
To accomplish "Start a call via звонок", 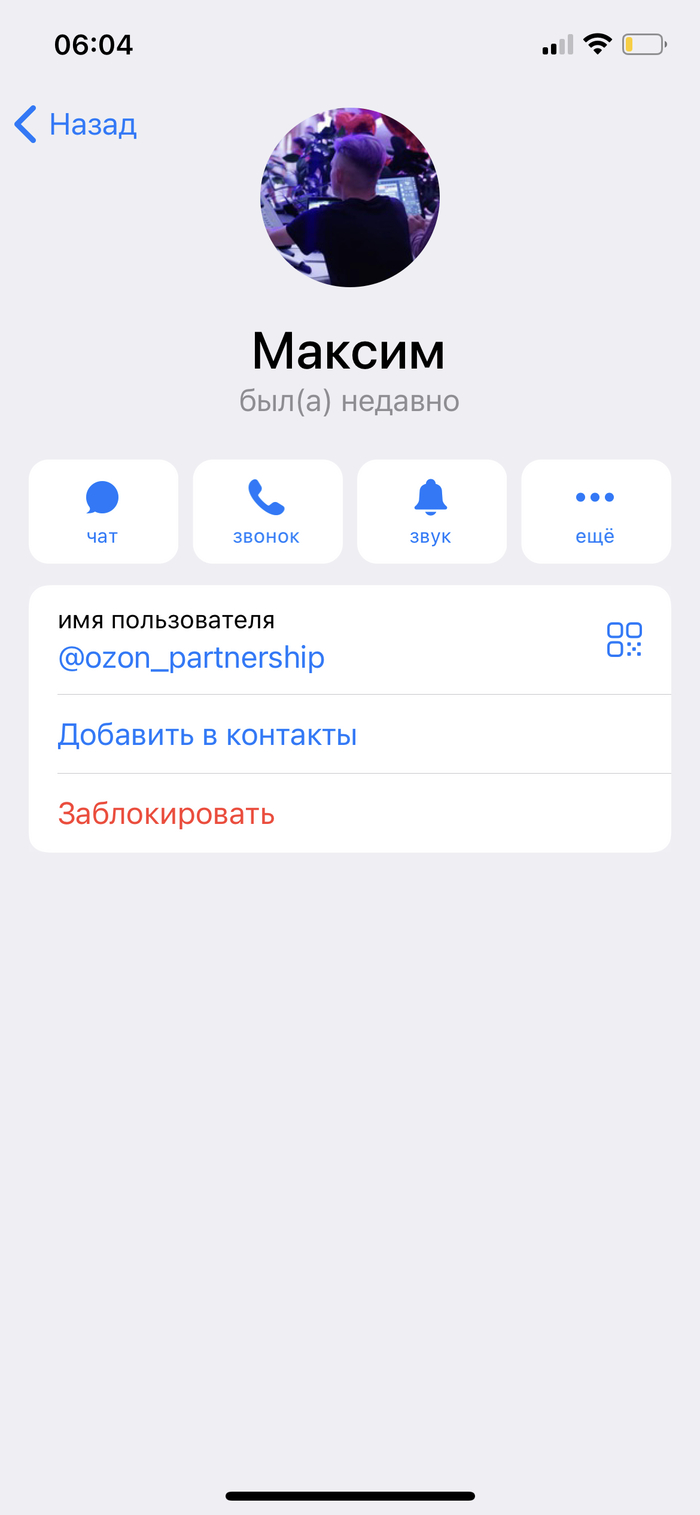I will pos(267,511).
